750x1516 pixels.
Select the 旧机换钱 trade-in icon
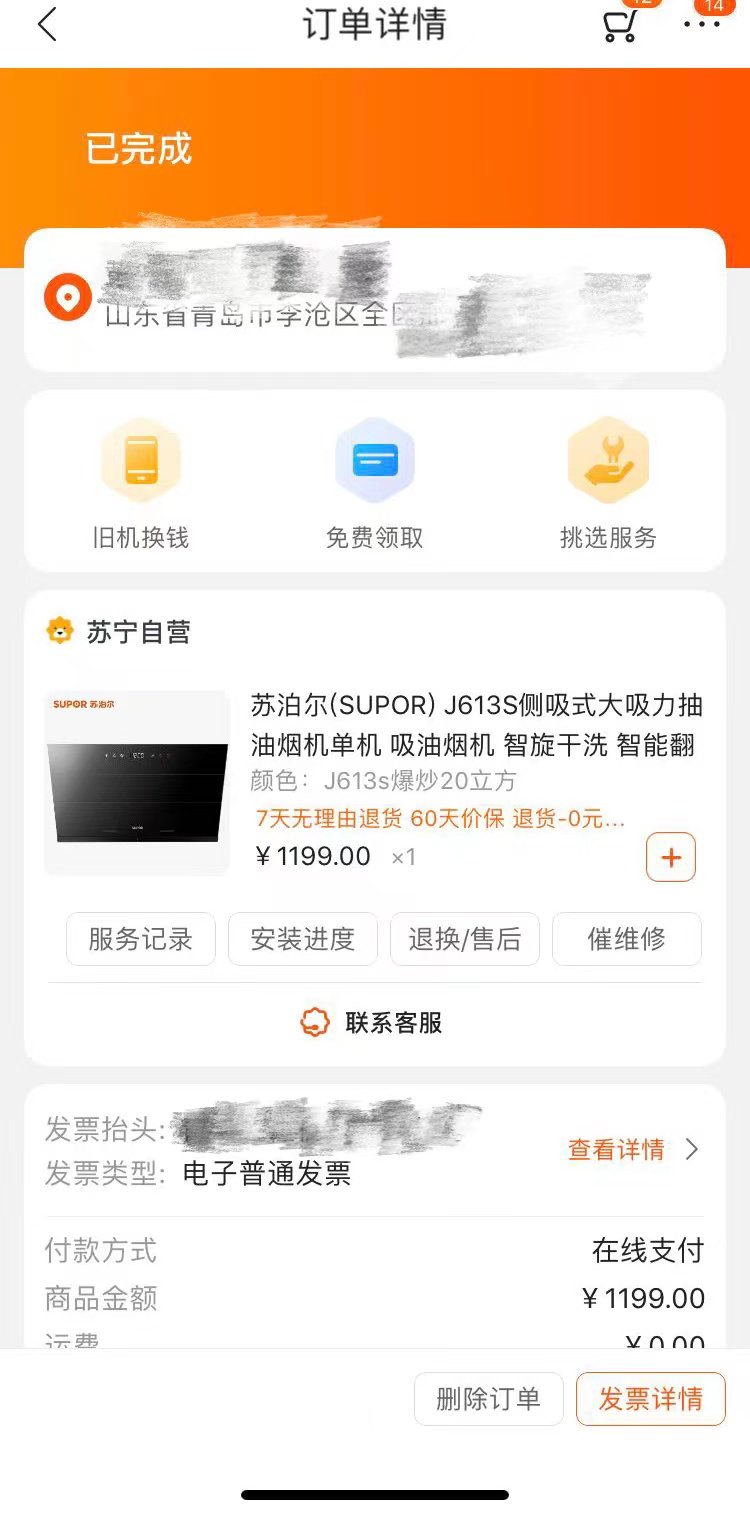click(140, 459)
